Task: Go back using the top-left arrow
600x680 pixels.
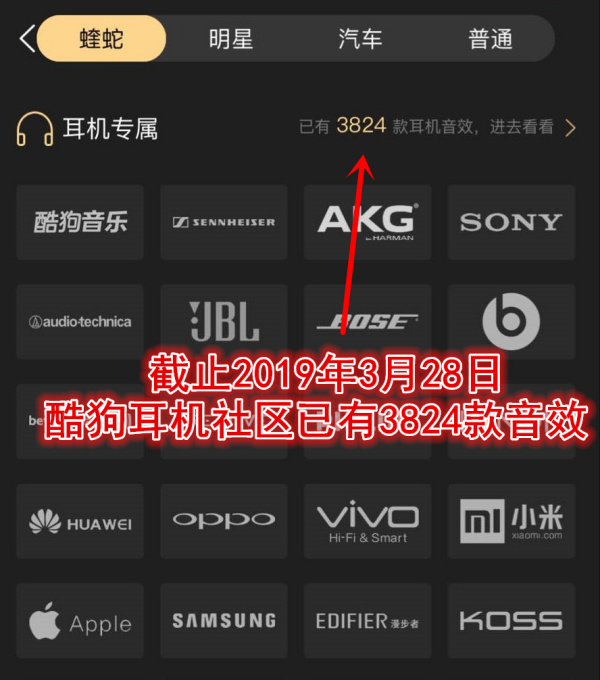Action: click(26, 40)
